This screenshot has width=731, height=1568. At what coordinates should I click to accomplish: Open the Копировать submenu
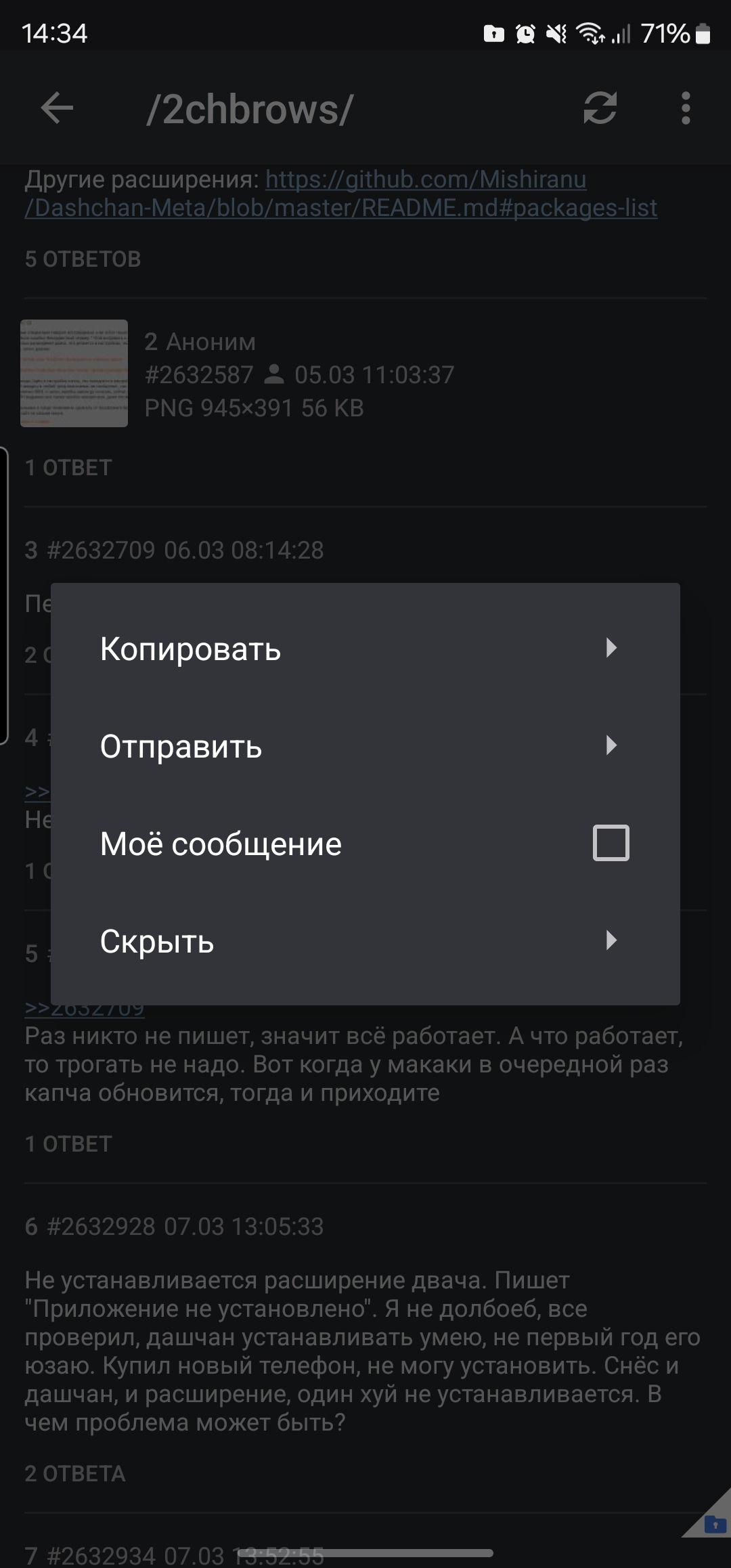coord(364,649)
